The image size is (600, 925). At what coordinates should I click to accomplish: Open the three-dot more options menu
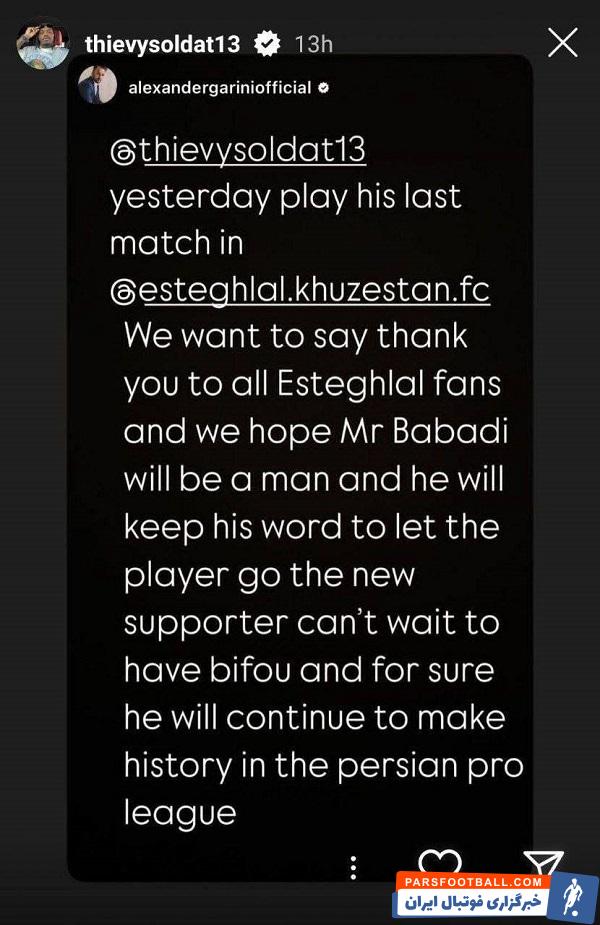coord(354,866)
